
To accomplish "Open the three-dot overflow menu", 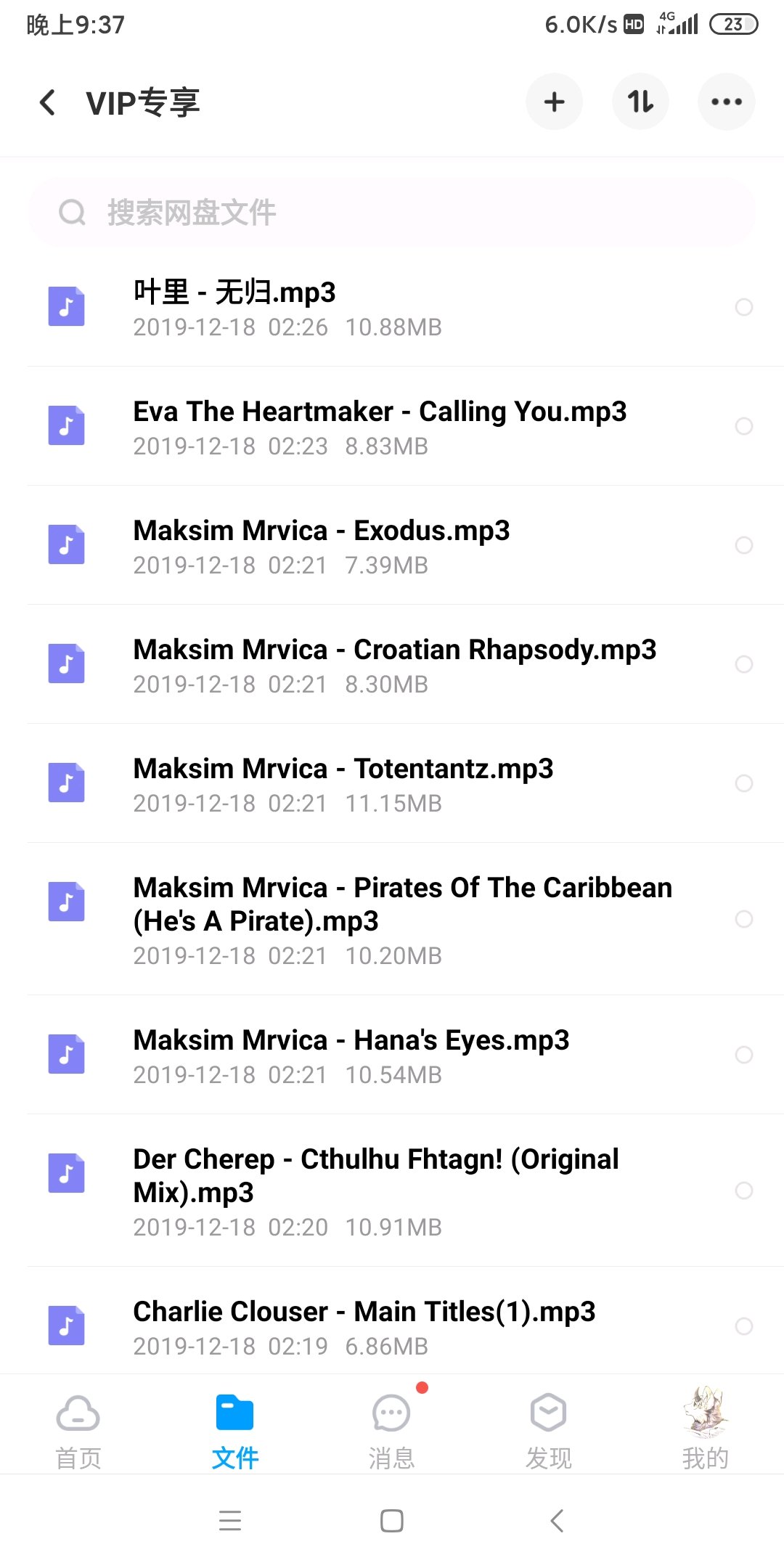I will click(x=726, y=102).
